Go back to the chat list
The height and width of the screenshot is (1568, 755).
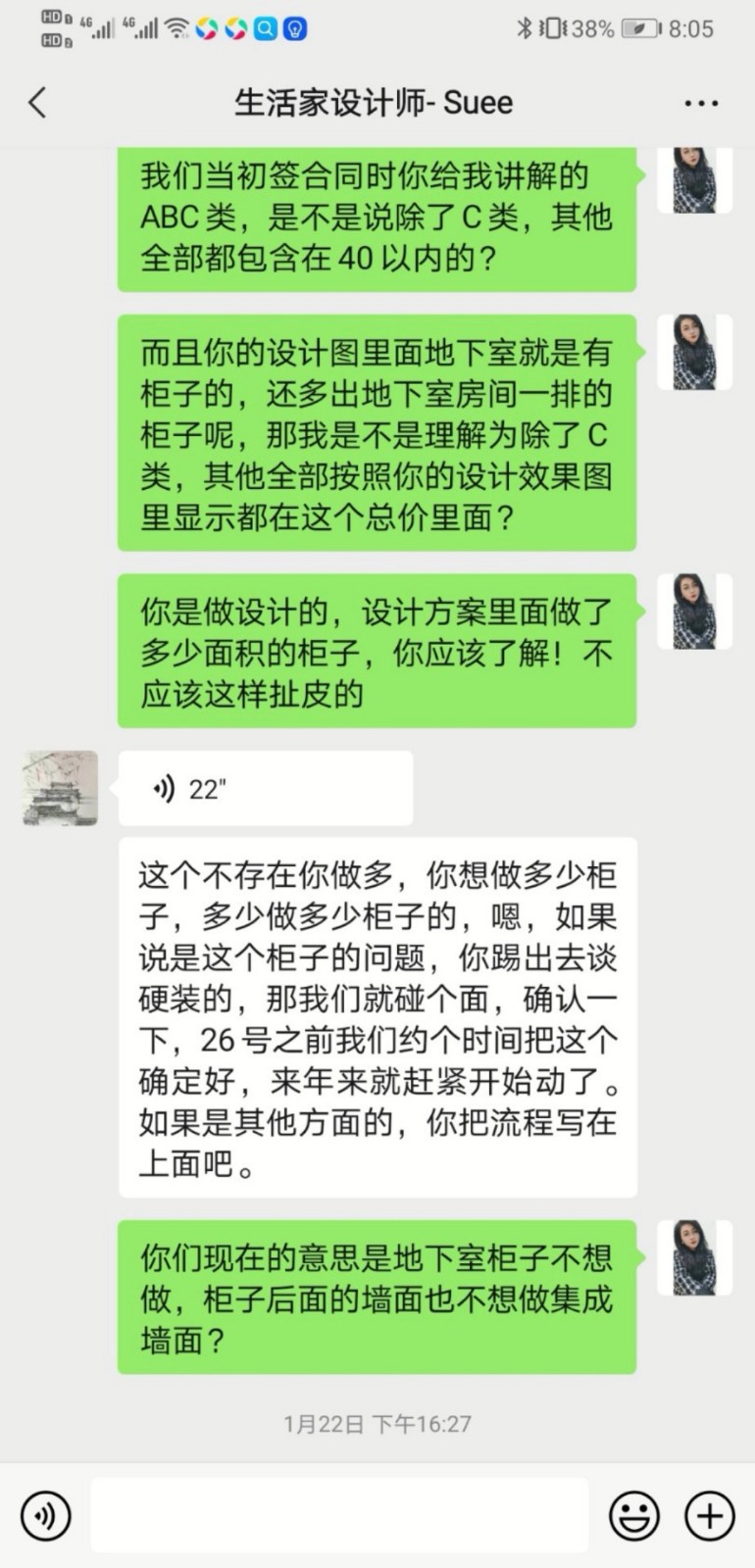pos(37,103)
